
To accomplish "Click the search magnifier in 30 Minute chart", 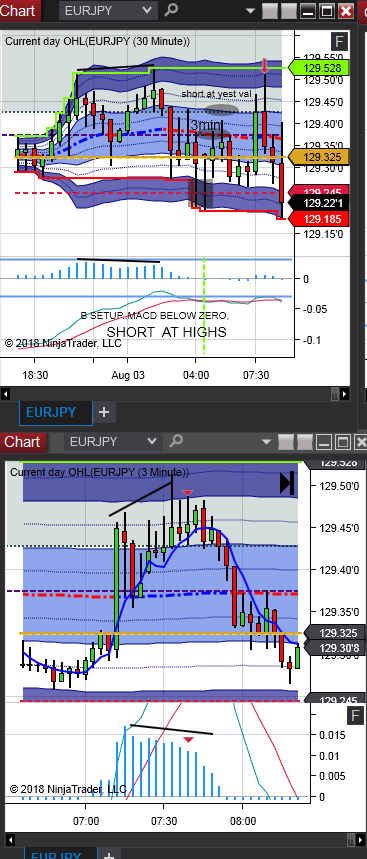I will [171, 10].
